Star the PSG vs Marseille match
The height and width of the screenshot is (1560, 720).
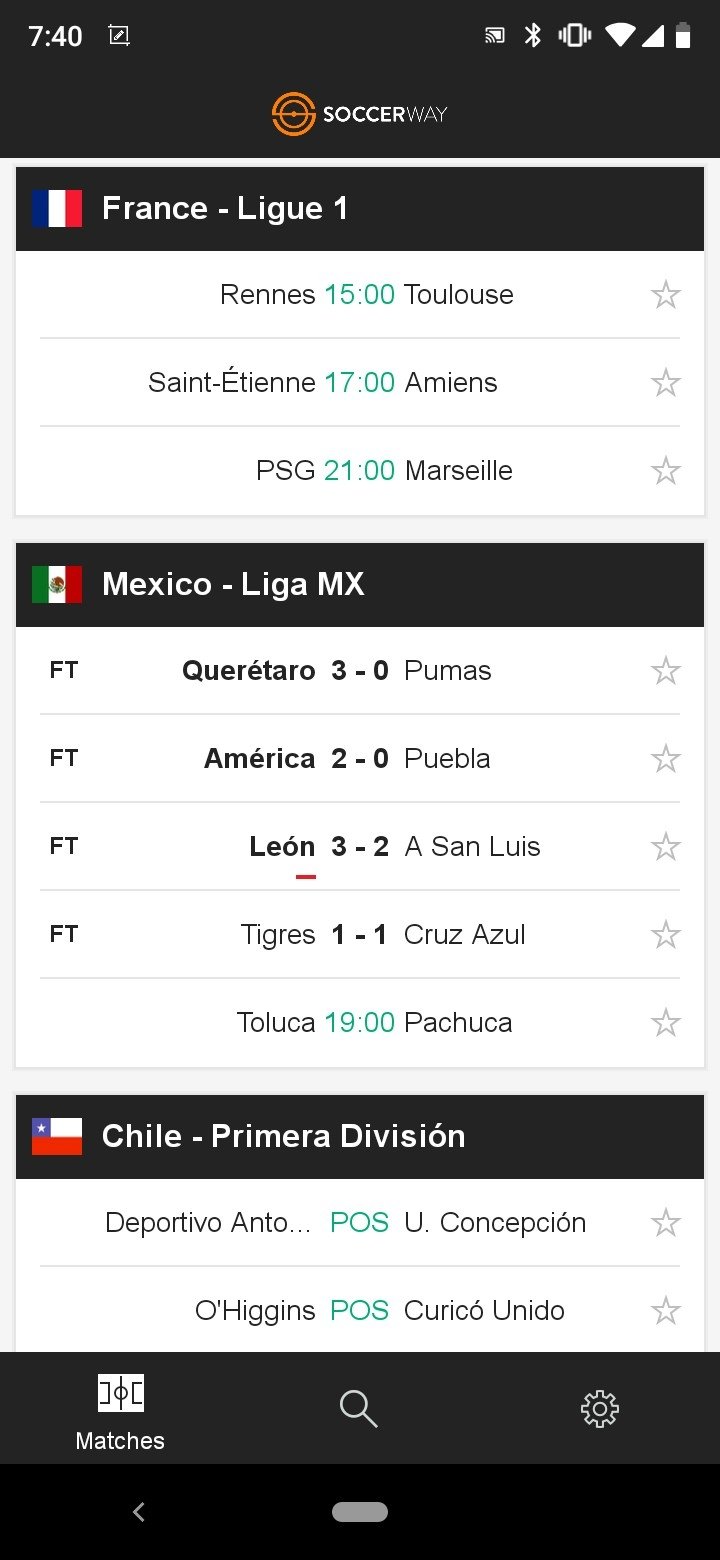click(666, 471)
